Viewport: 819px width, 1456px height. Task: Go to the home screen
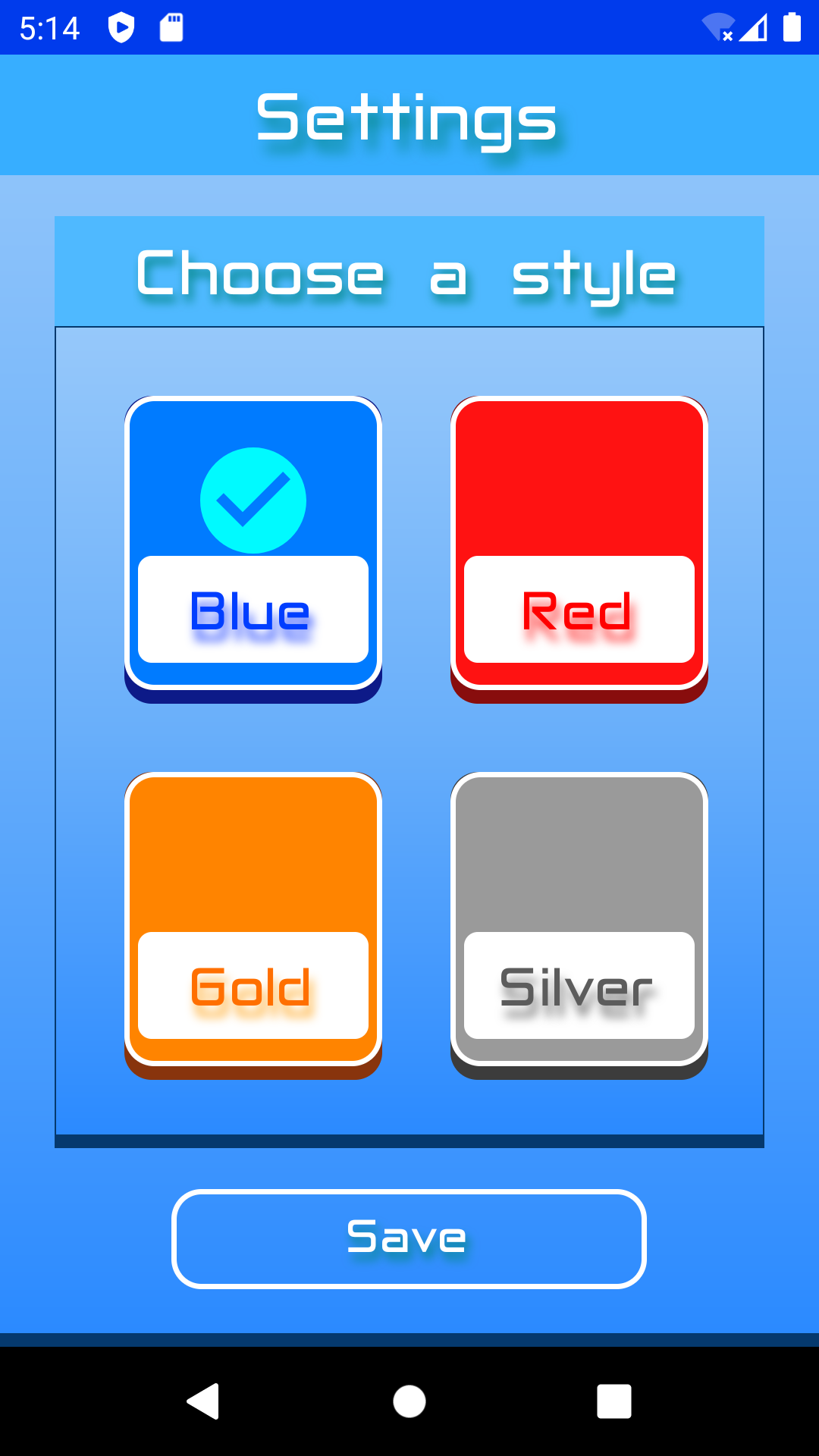tap(409, 1401)
